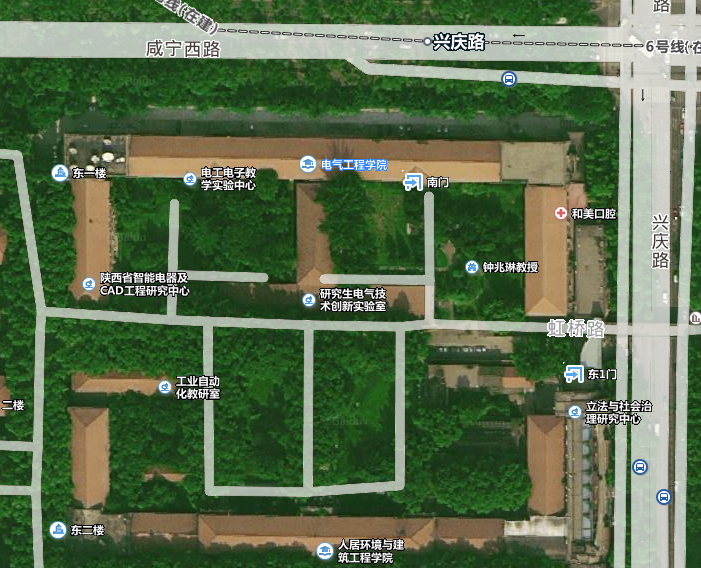Select 立法与社会治理研究中心 marker
The height and width of the screenshot is (568, 701).
tap(574, 412)
